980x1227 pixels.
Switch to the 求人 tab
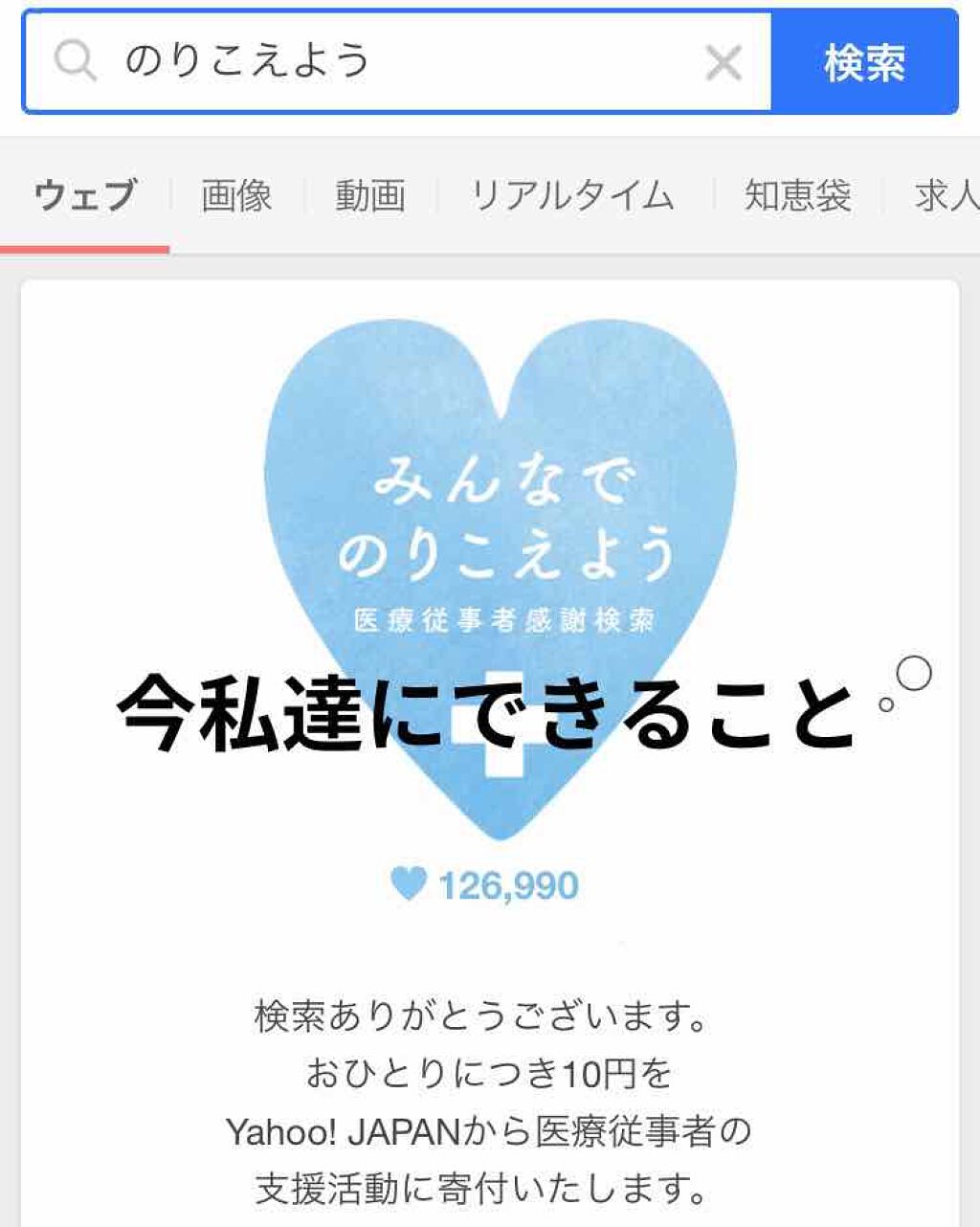[x=946, y=196]
